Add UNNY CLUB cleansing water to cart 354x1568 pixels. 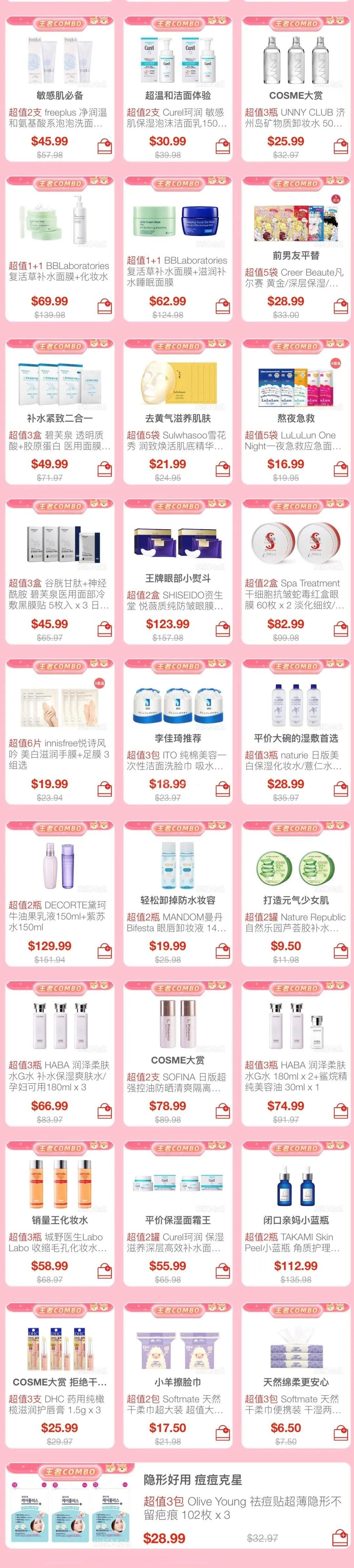pyautogui.click(x=341, y=147)
